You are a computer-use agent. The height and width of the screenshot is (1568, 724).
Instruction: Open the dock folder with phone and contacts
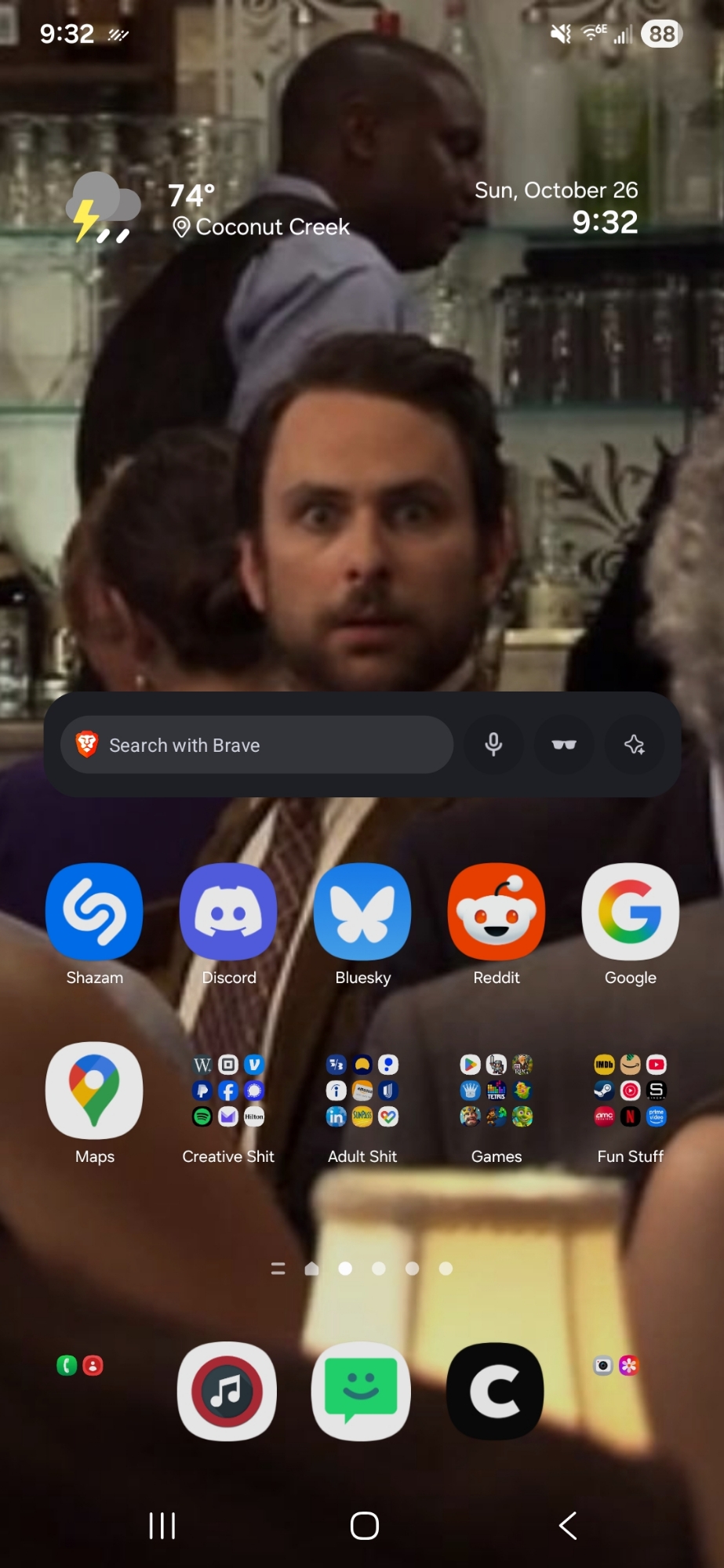tap(80, 1367)
